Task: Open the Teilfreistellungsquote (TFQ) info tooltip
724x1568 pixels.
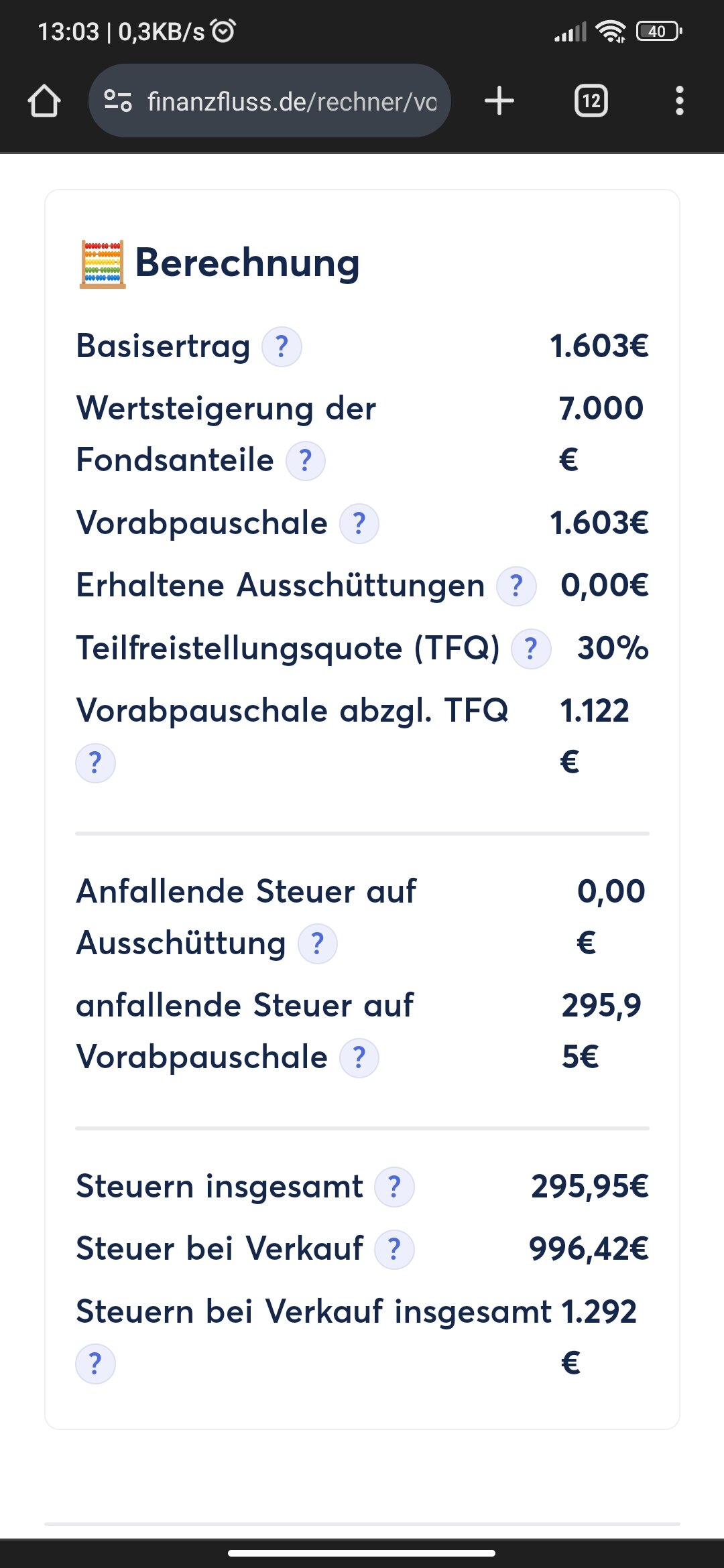Action: coord(531,649)
